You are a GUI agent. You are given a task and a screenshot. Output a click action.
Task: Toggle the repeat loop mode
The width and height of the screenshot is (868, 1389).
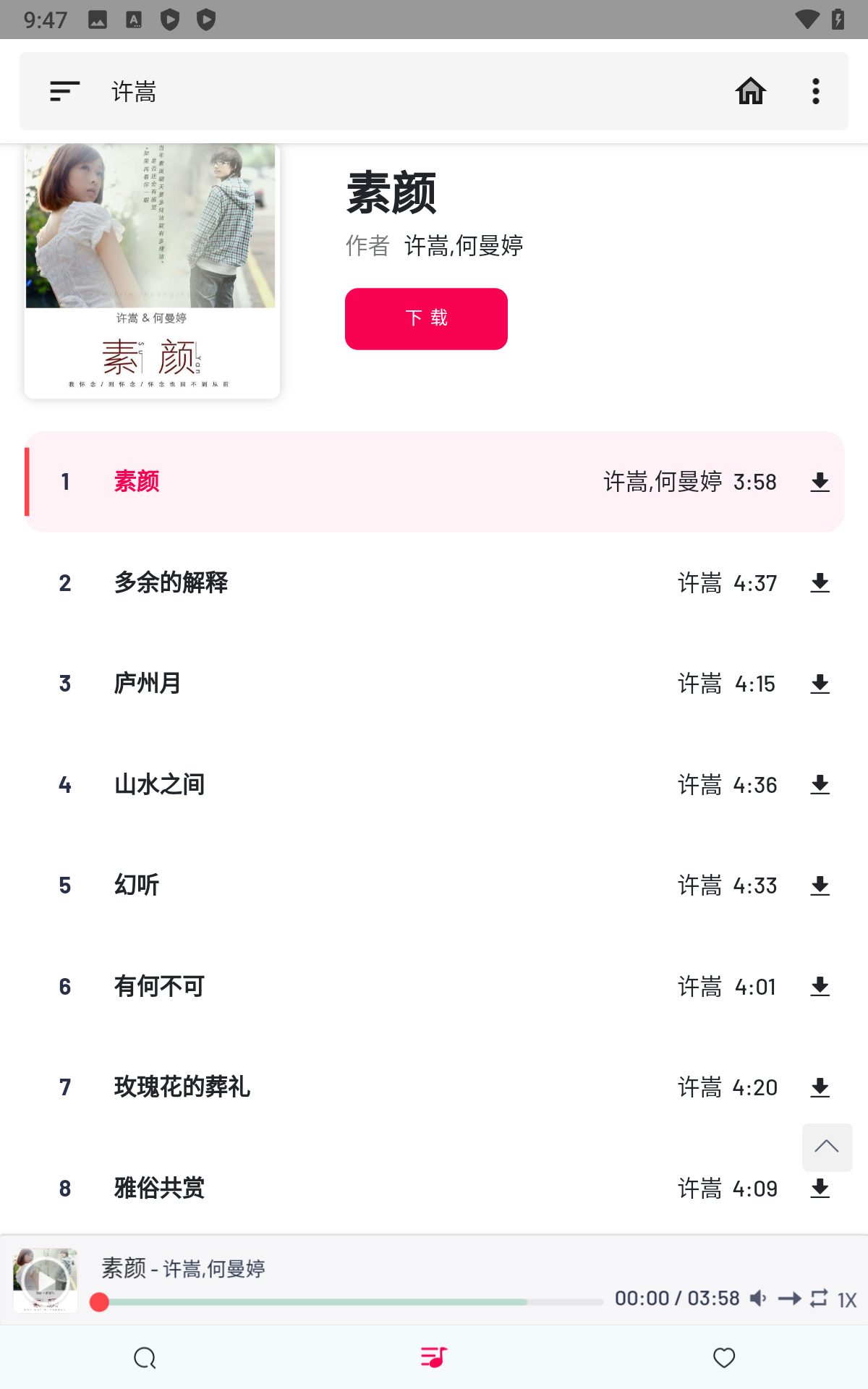click(x=819, y=1299)
